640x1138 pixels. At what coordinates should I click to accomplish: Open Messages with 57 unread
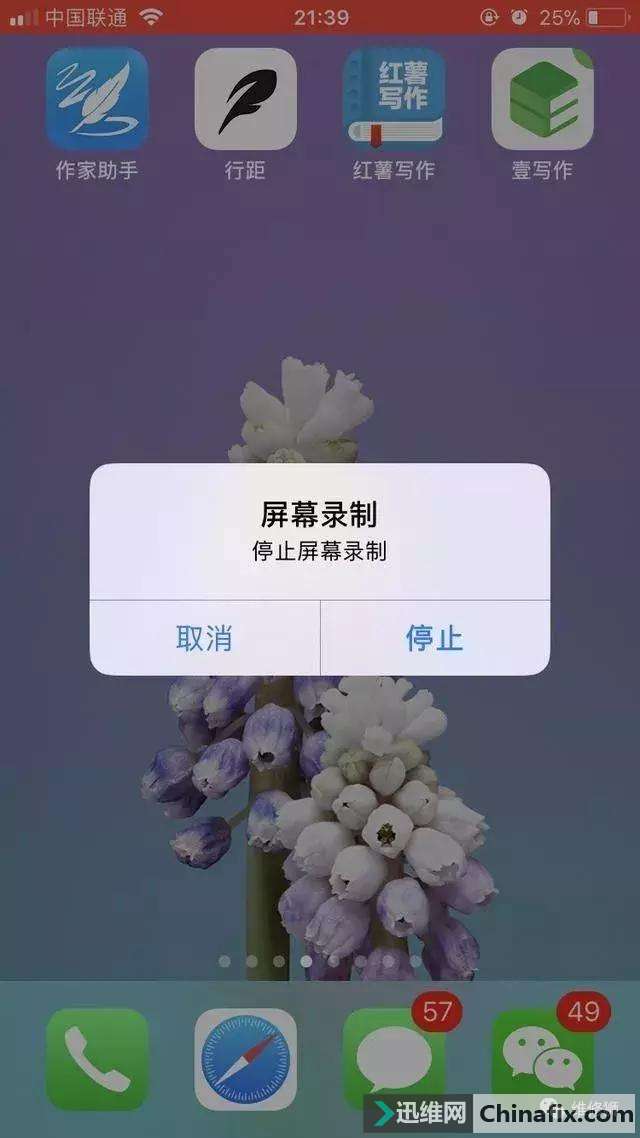[393, 1058]
